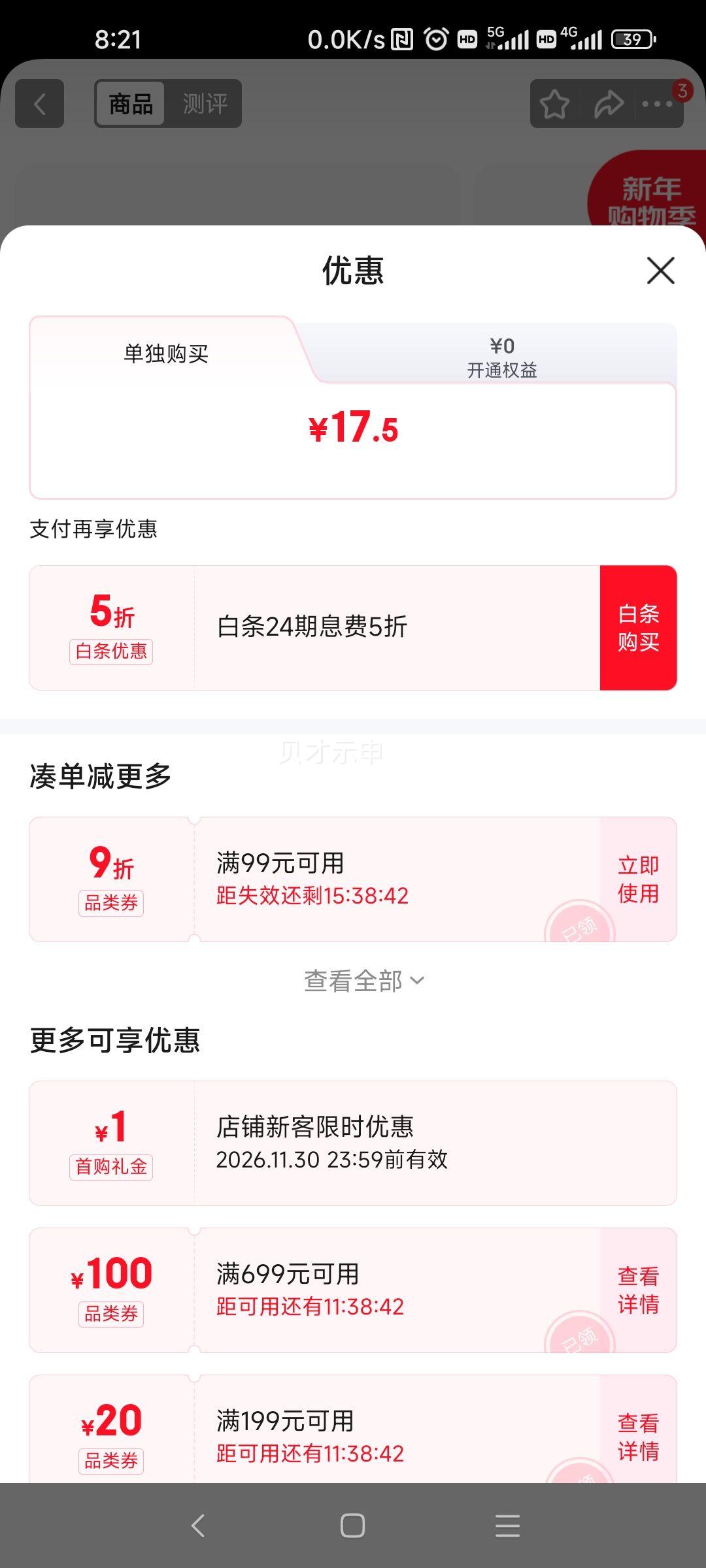This screenshot has width=706, height=1568.
Task: Open the 店铺新客限时优惠 card
Action: 353,1143
